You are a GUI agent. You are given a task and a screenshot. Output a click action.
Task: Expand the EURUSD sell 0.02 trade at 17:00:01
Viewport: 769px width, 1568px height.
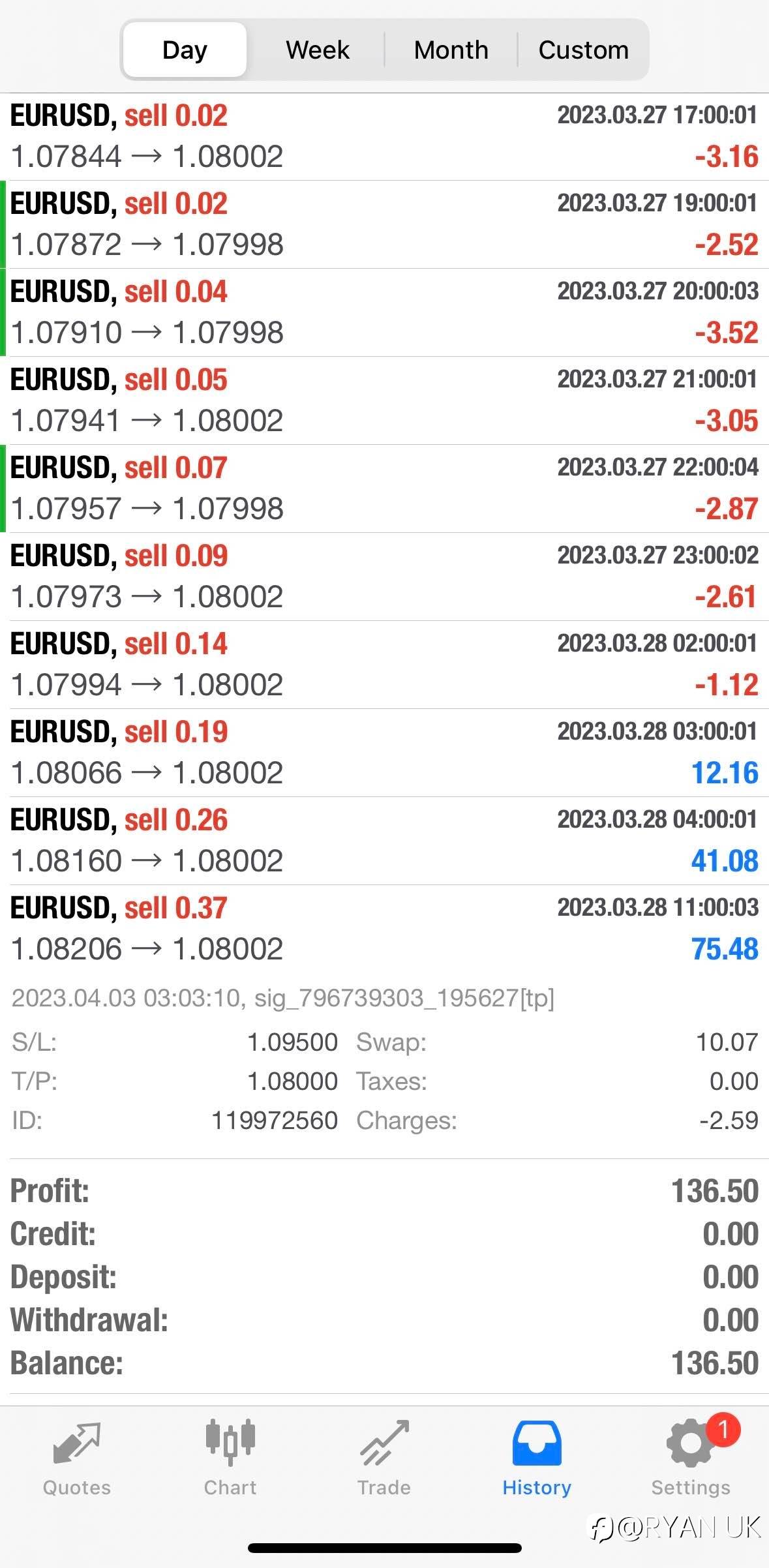pos(384,136)
